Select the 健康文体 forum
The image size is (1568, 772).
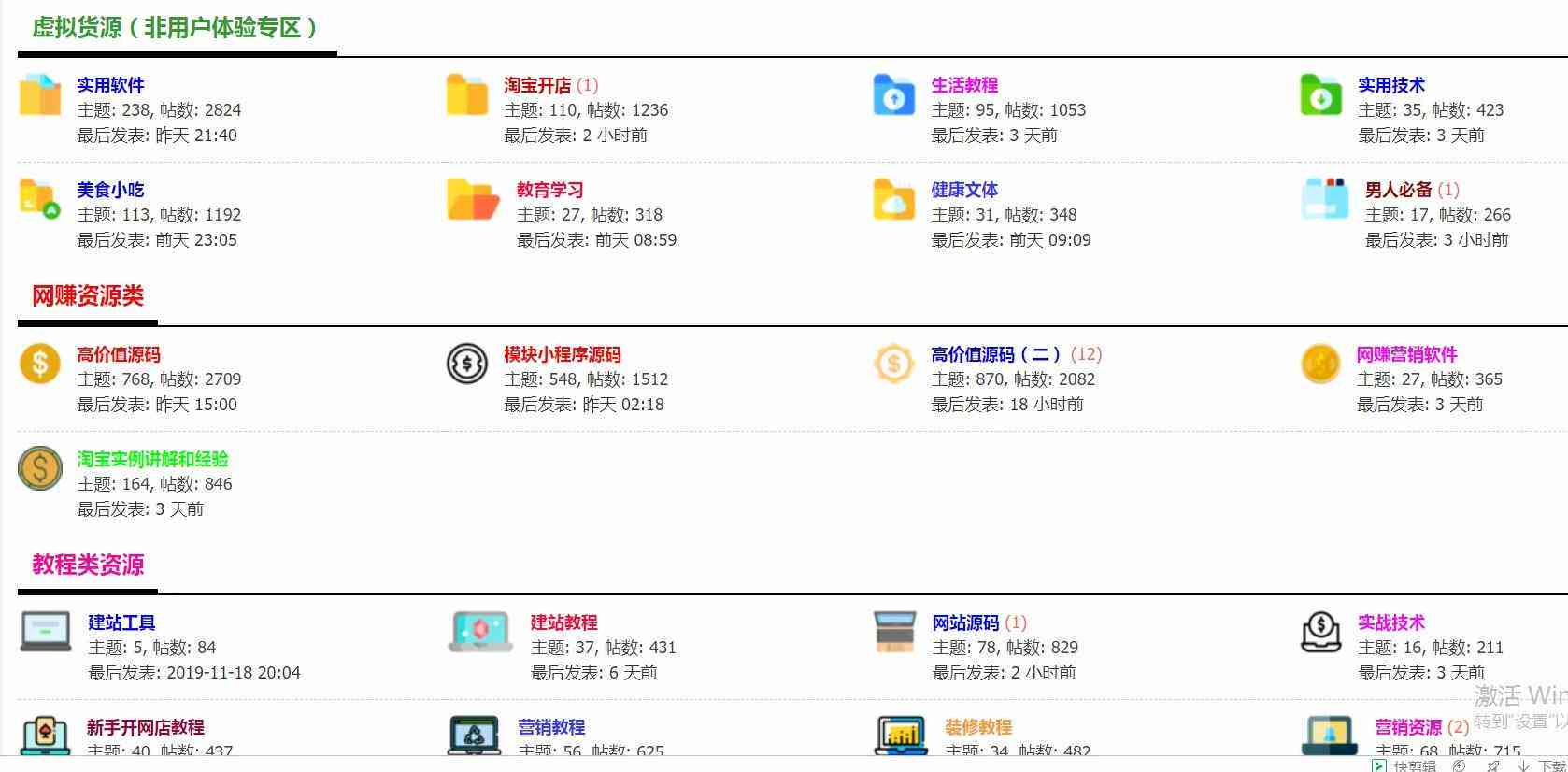point(964,190)
